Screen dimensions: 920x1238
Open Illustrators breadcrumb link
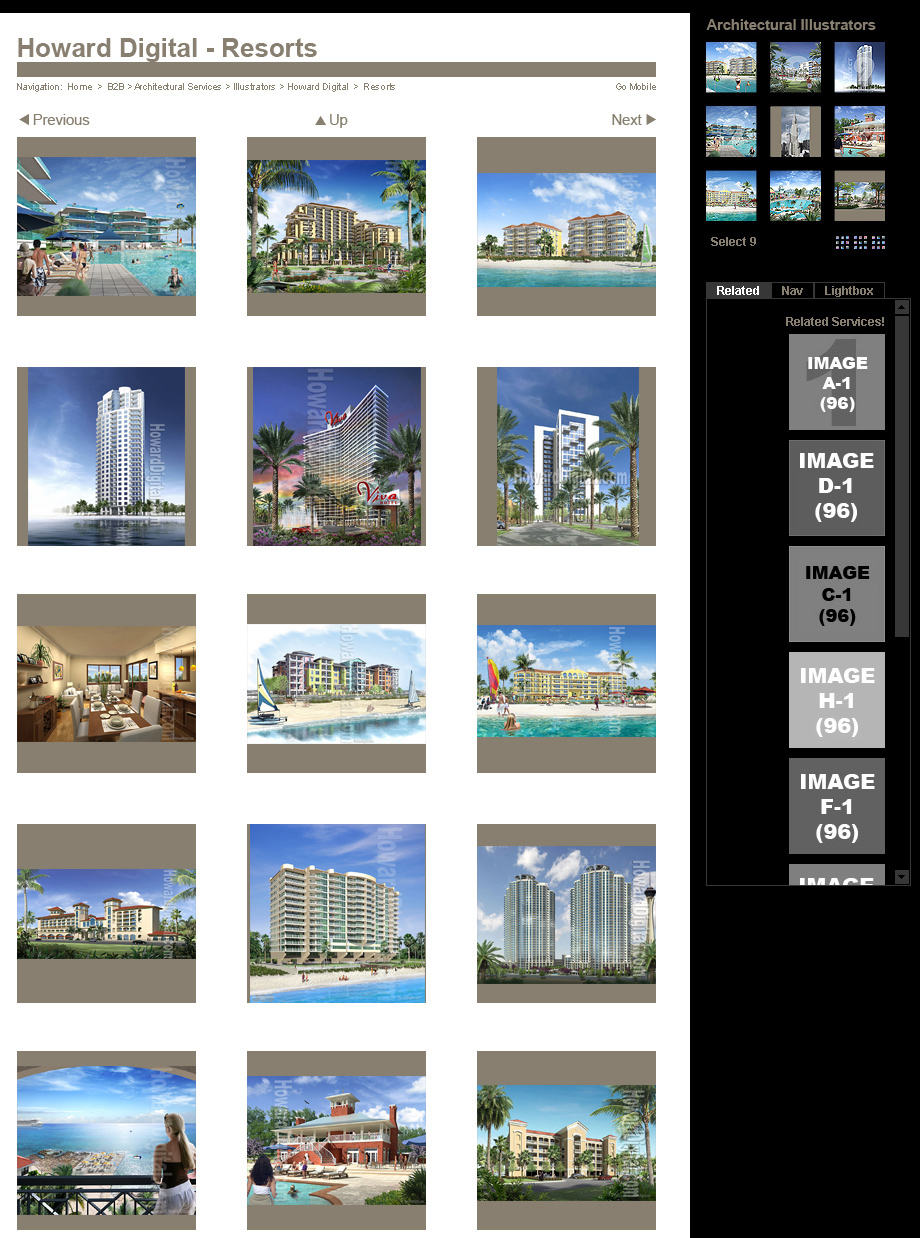tap(254, 87)
